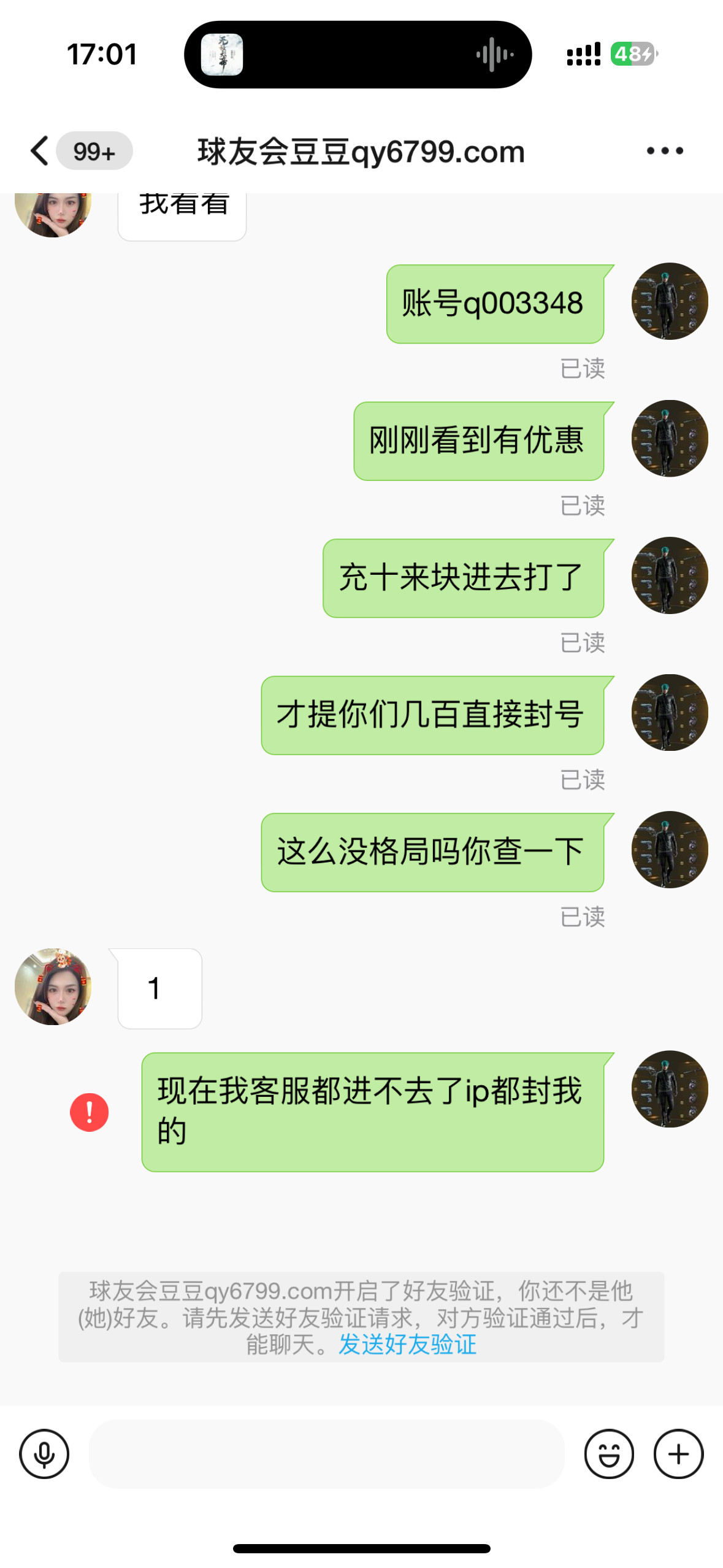Screen dimensions: 723x1568
Task: Tap 发送好友验证 link
Action: point(407,1344)
